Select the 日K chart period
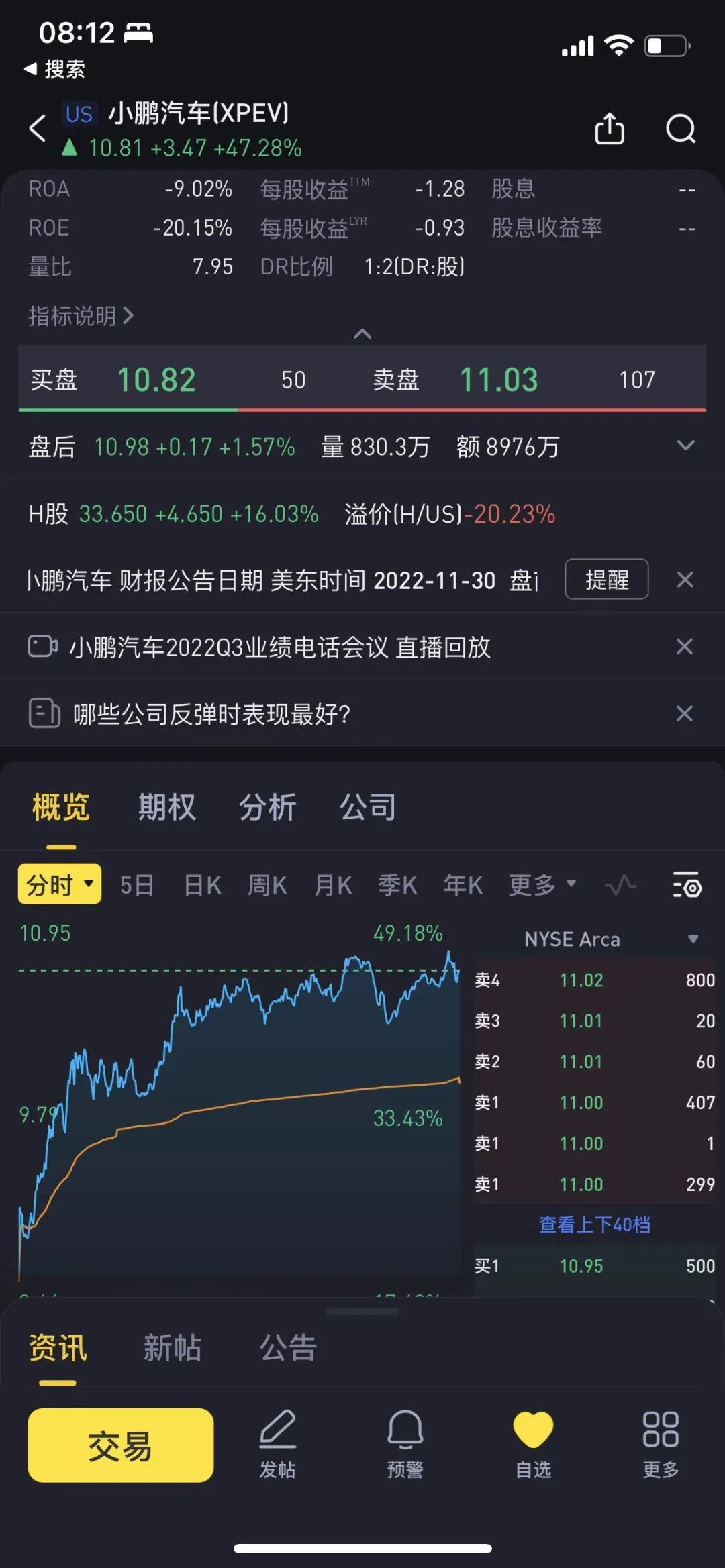Screen dimensions: 725x1568 coord(203,885)
